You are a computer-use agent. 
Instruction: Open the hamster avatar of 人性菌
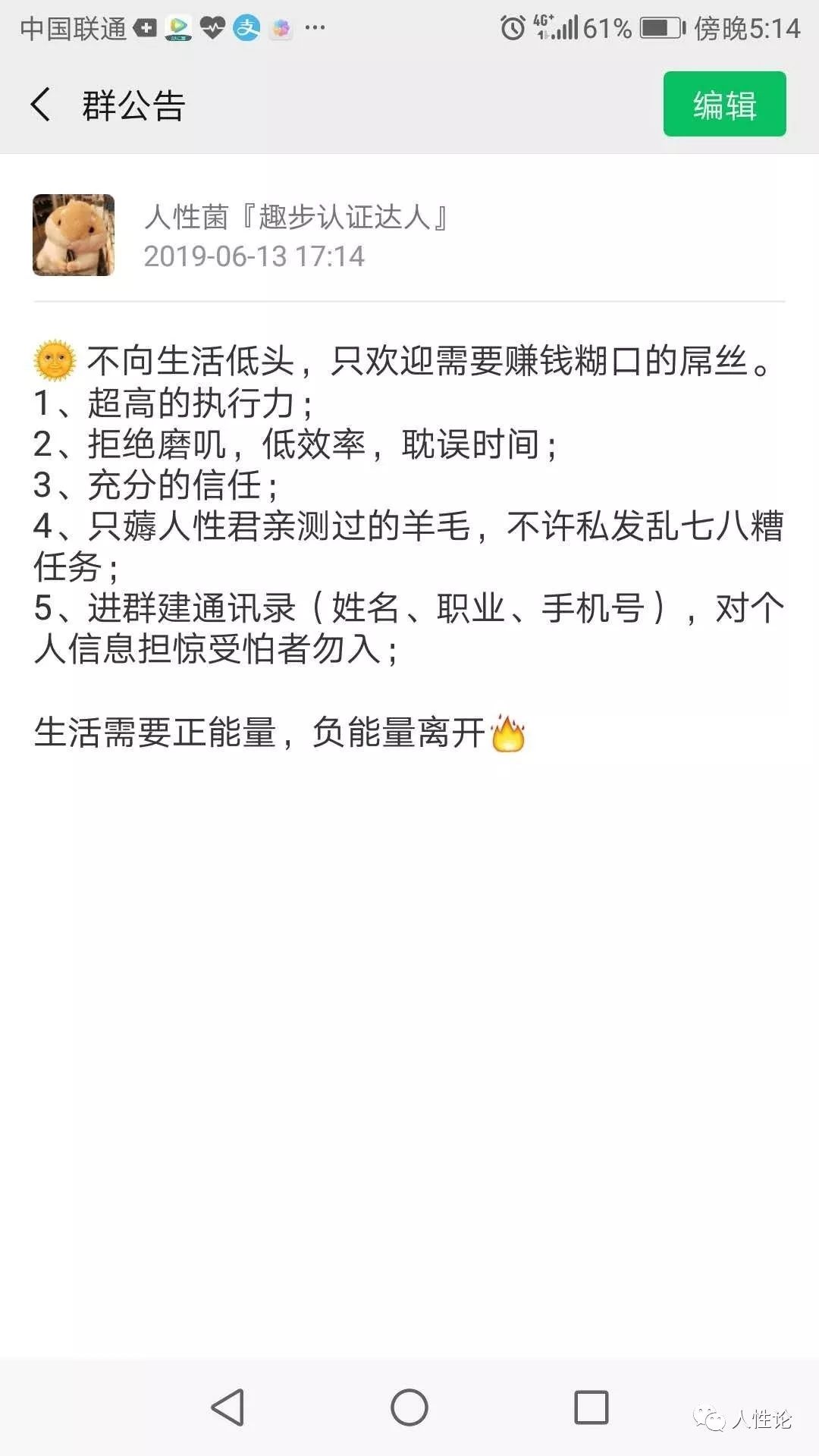(74, 235)
